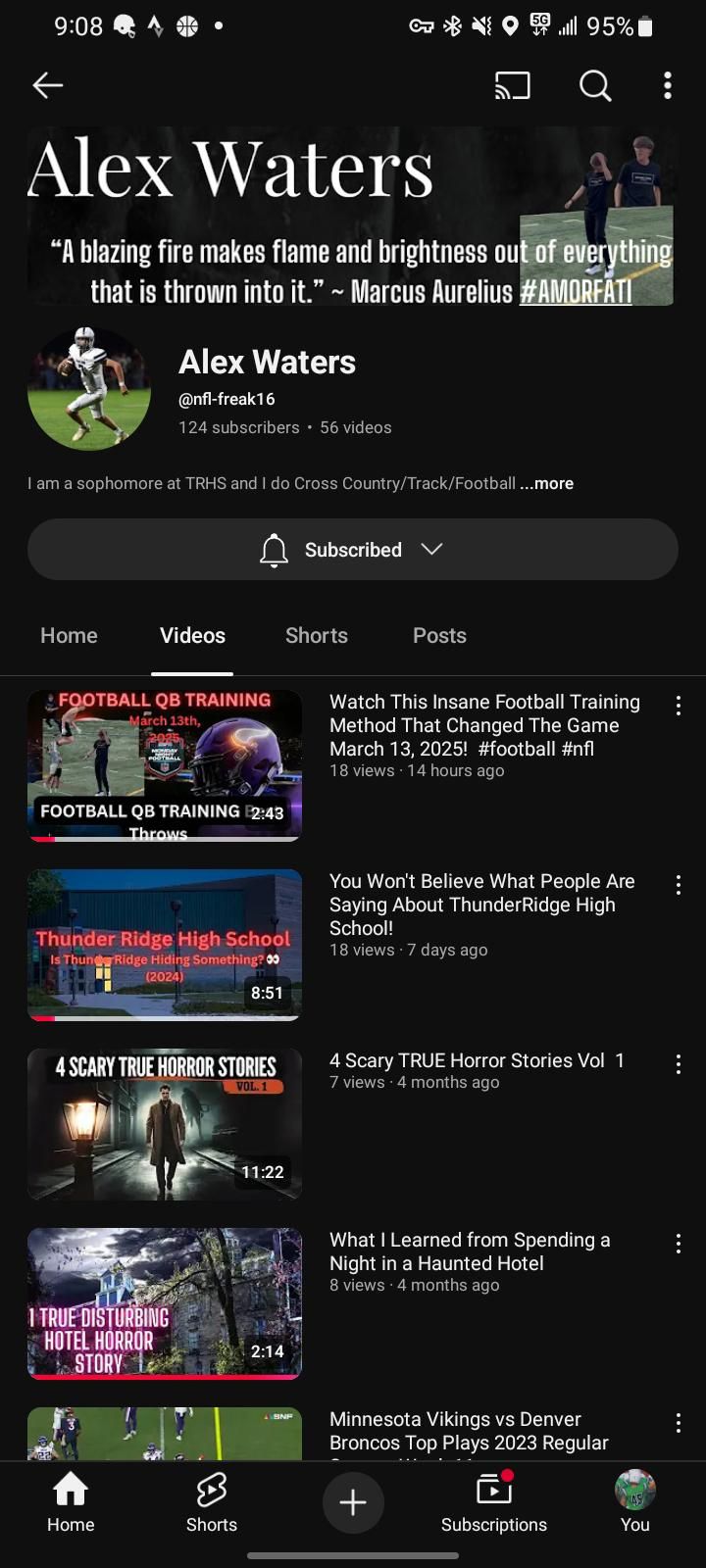Open options for the ThunderRidge High School video
The height and width of the screenshot is (1568, 706).
(678, 885)
